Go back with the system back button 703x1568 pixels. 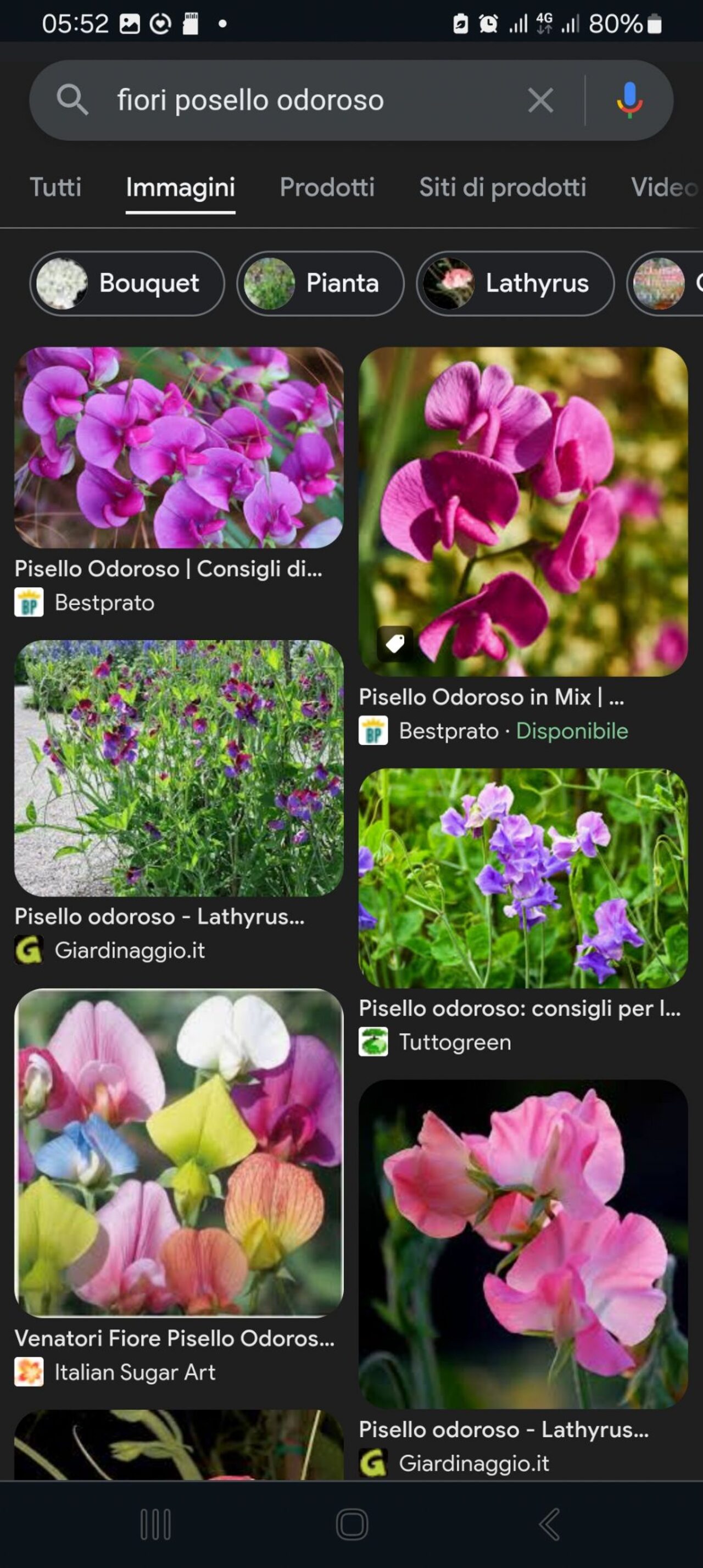click(x=549, y=1525)
